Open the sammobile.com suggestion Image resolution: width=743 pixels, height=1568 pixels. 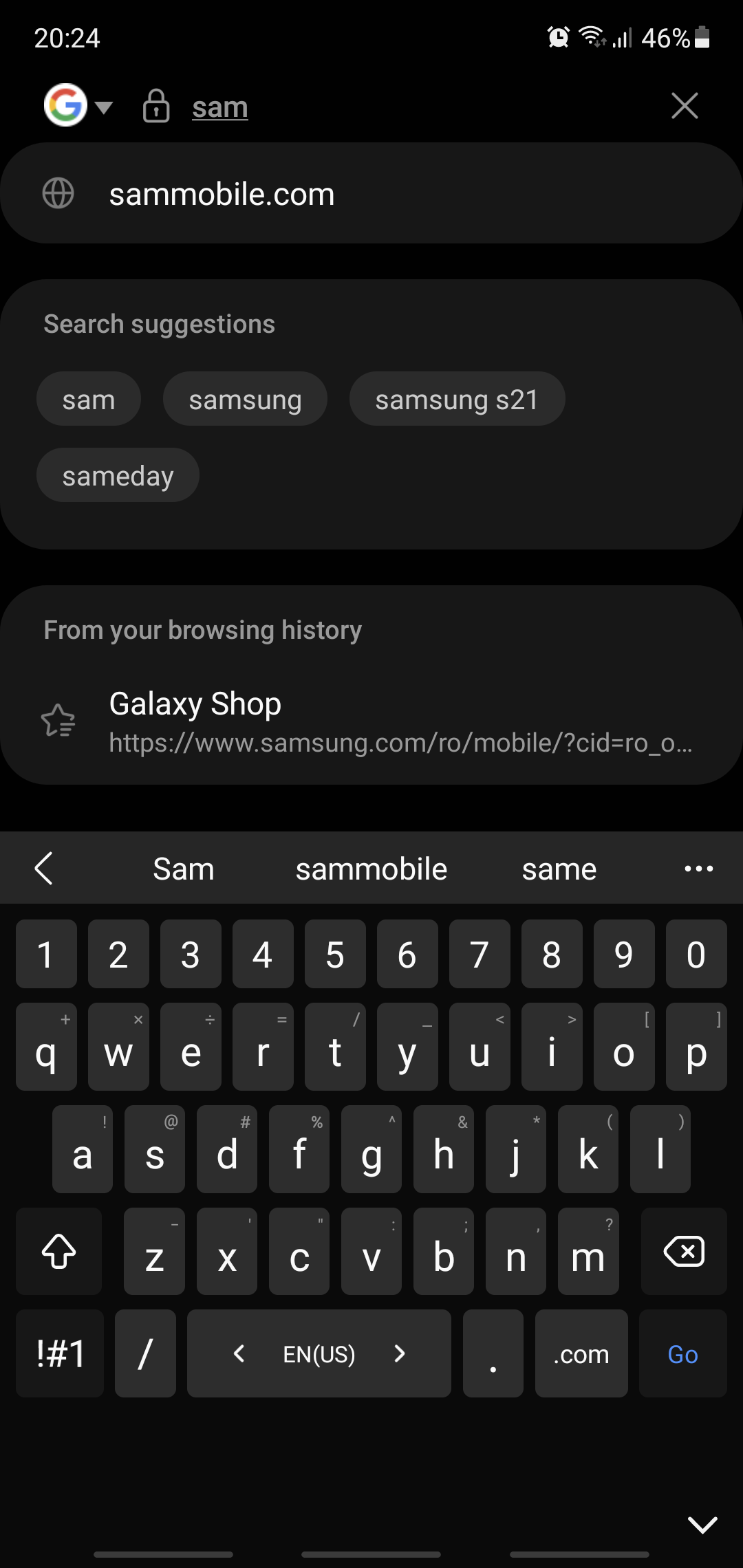[371, 194]
